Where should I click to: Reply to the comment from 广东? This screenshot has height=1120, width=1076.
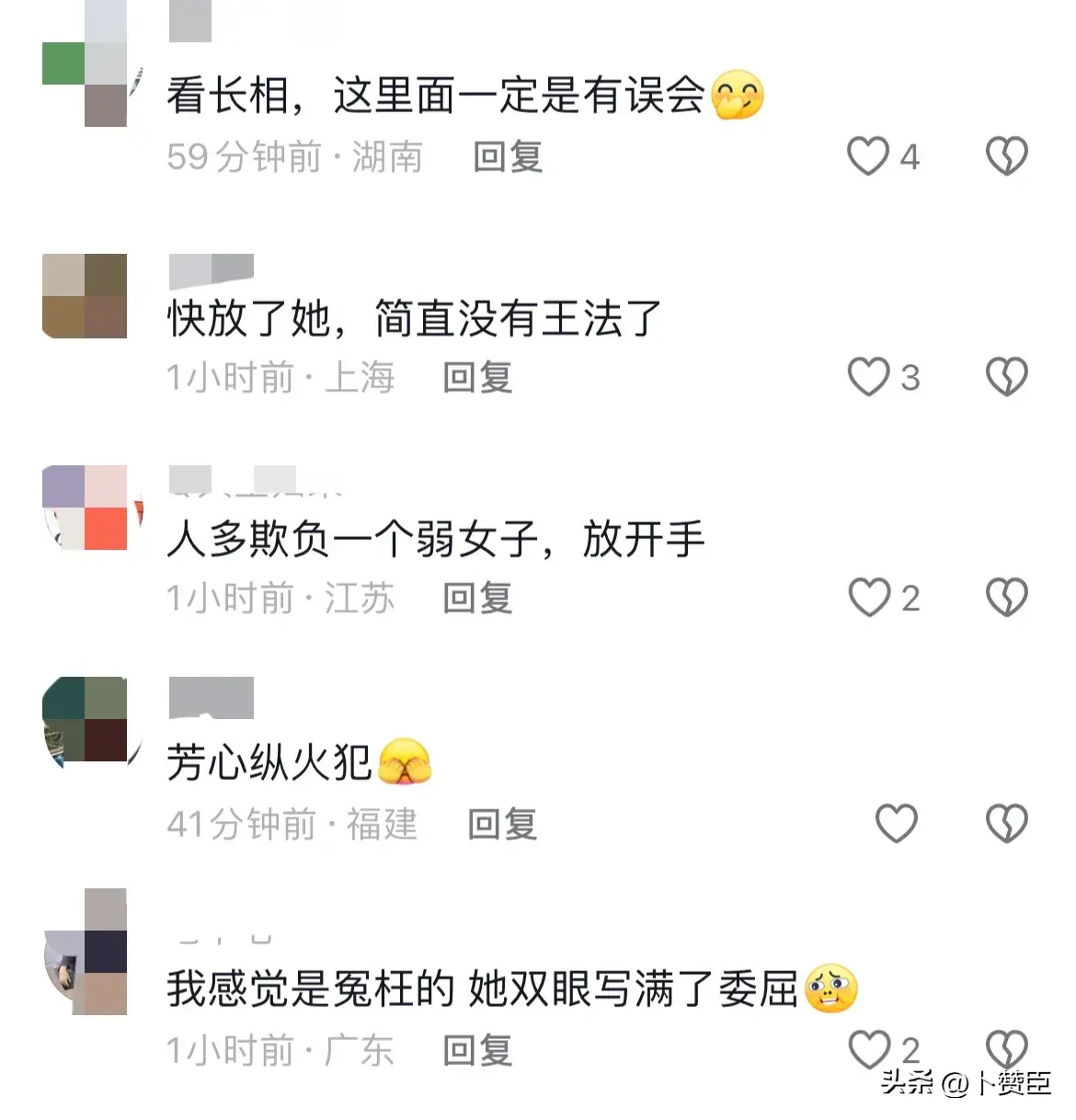[477, 1050]
